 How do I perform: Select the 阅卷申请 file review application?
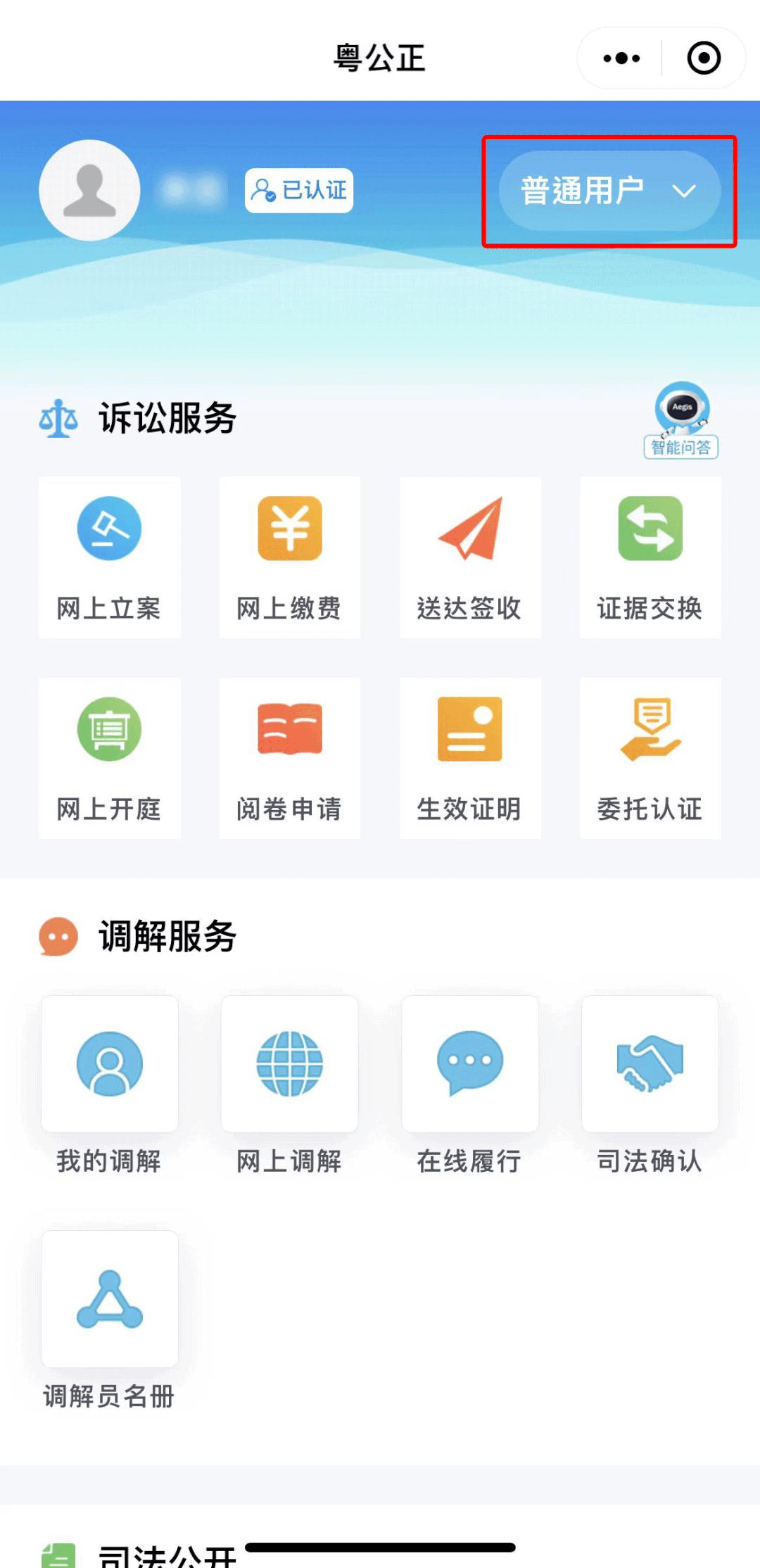click(x=289, y=757)
